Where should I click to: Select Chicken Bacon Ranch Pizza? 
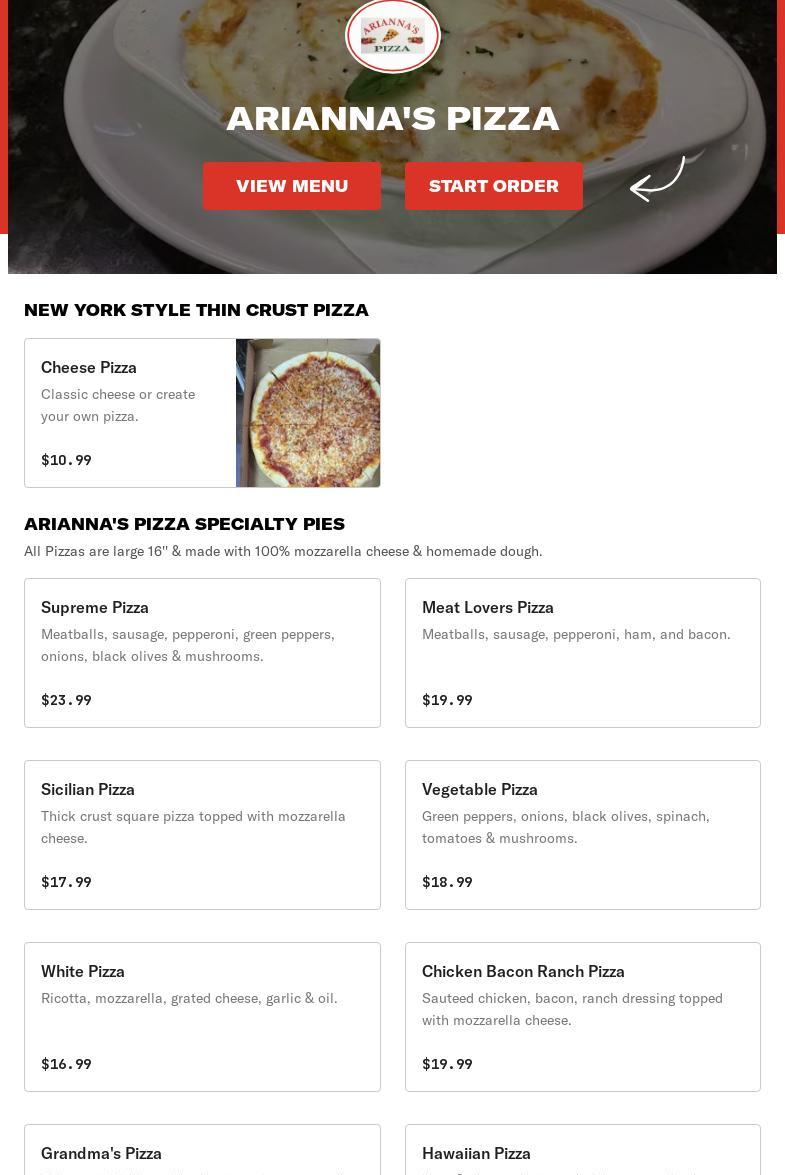tap(582, 1016)
